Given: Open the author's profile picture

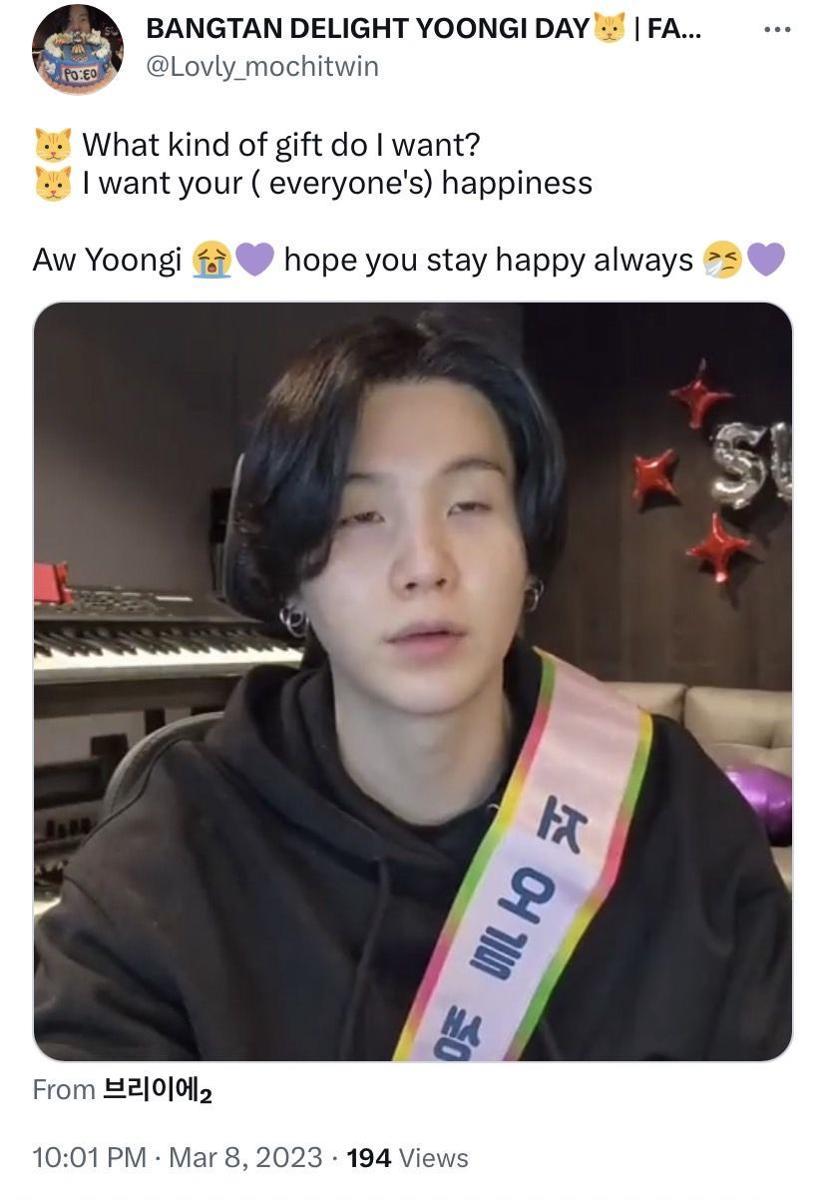Looking at the screenshot, I should click(x=77, y=50).
